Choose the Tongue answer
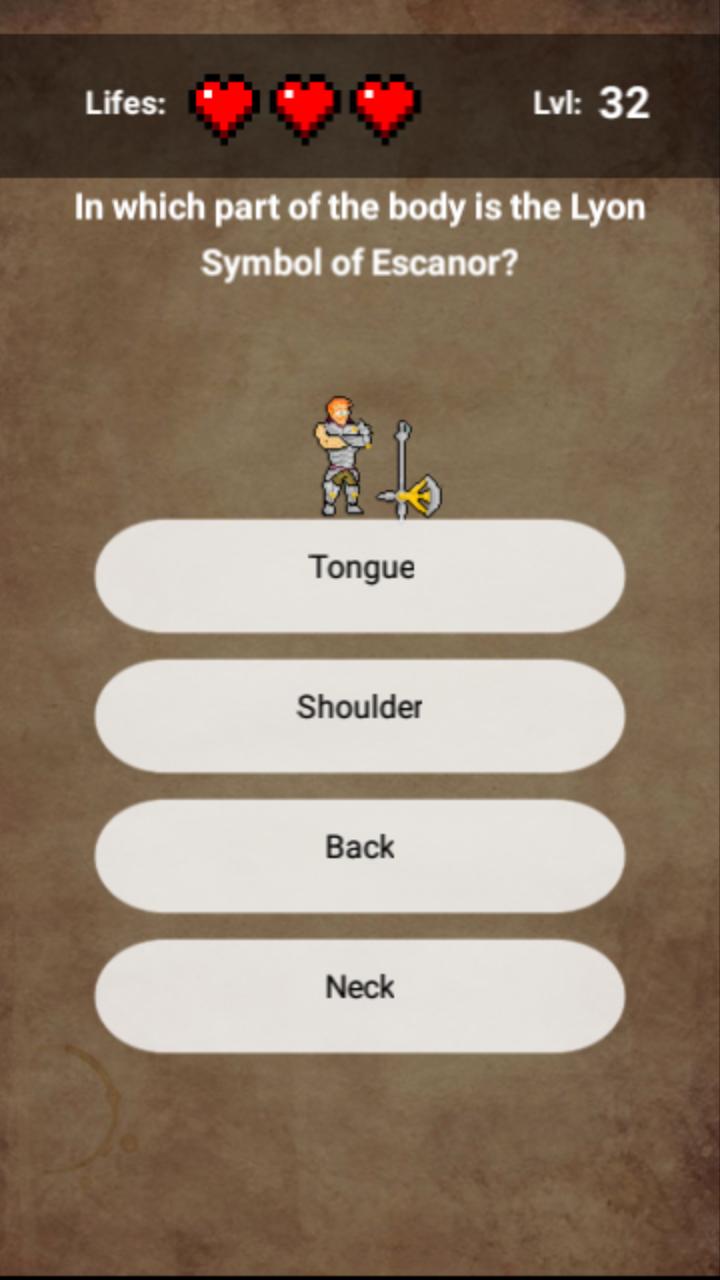The height and width of the screenshot is (1280, 720). point(360,575)
